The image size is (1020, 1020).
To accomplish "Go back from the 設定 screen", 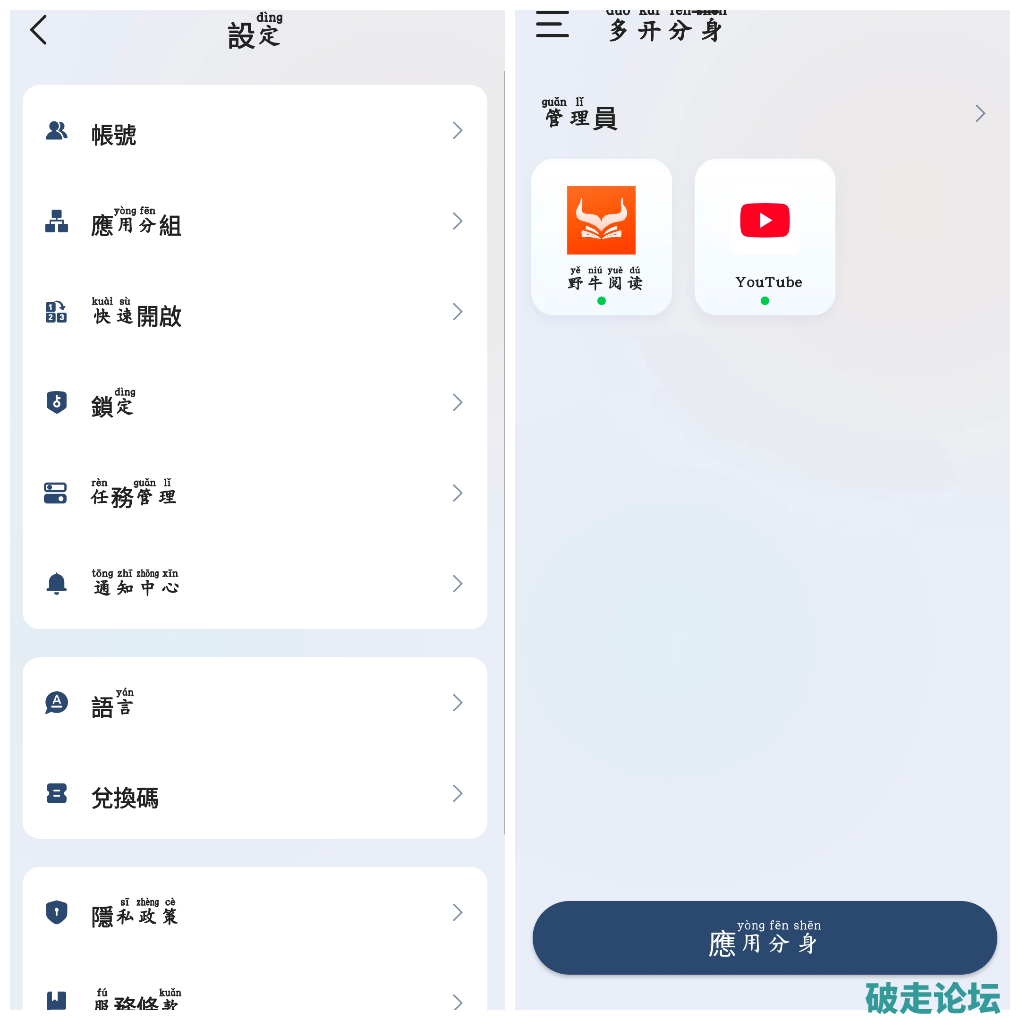I will click(39, 31).
